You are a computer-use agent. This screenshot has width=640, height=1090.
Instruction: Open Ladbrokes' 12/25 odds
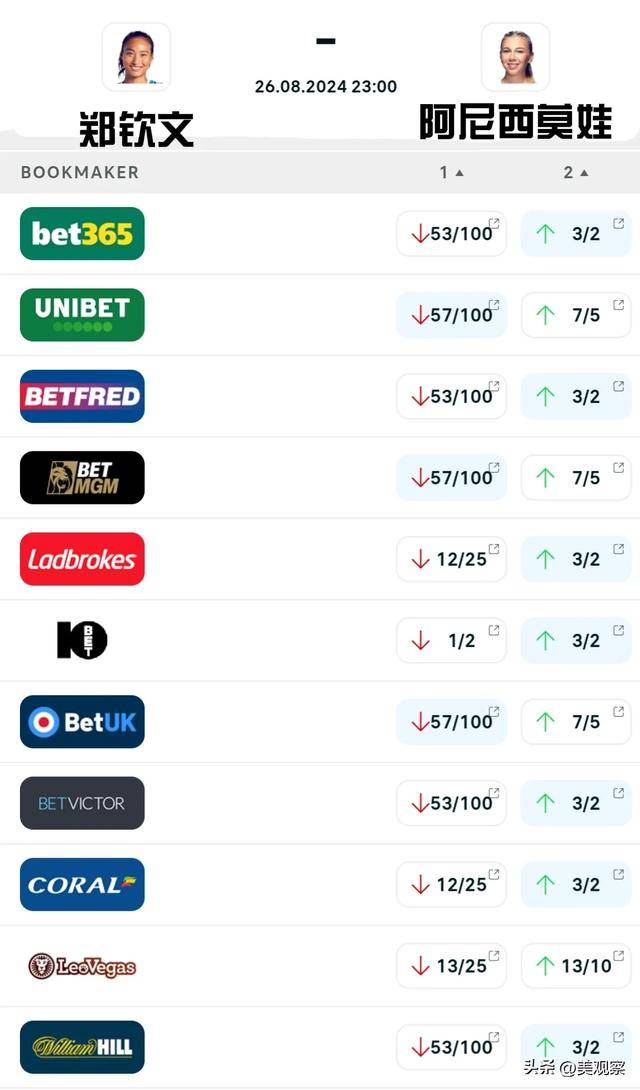(451, 559)
